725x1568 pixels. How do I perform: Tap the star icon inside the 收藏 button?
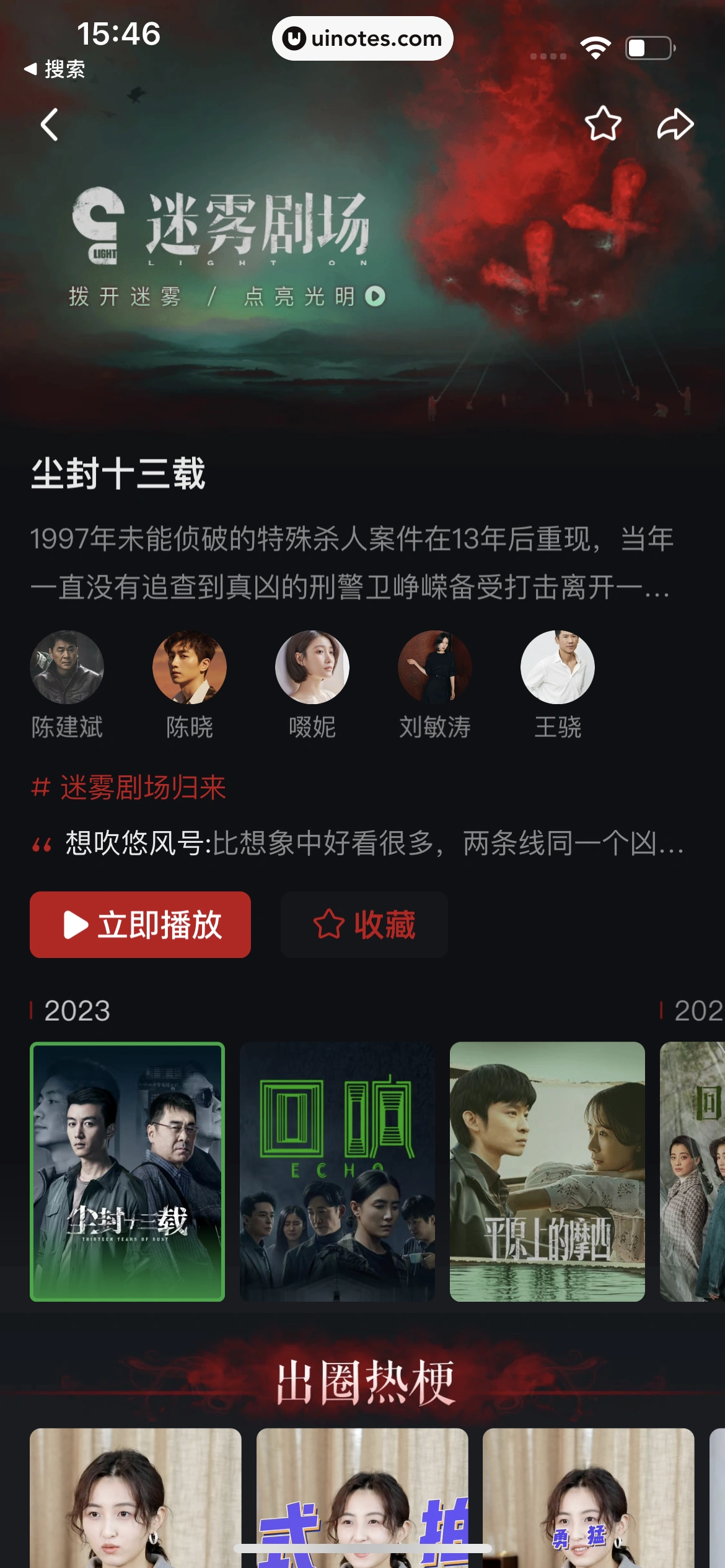tap(329, 924)
